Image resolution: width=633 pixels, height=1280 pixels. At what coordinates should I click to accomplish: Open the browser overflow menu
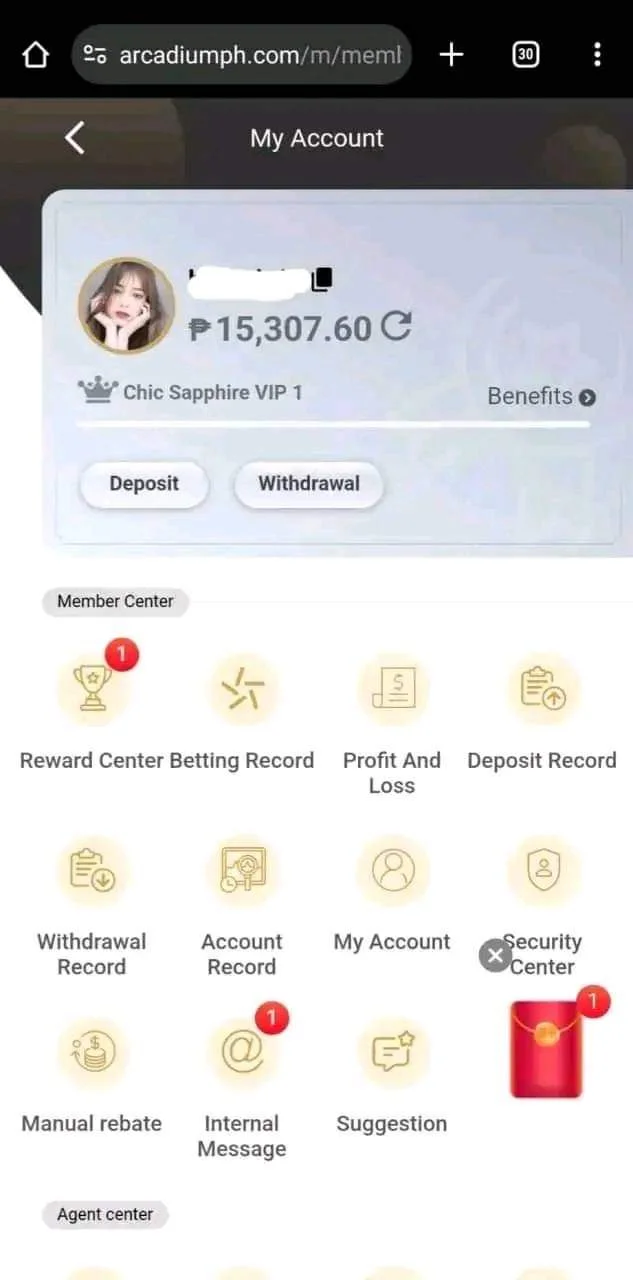pos(597,55)
